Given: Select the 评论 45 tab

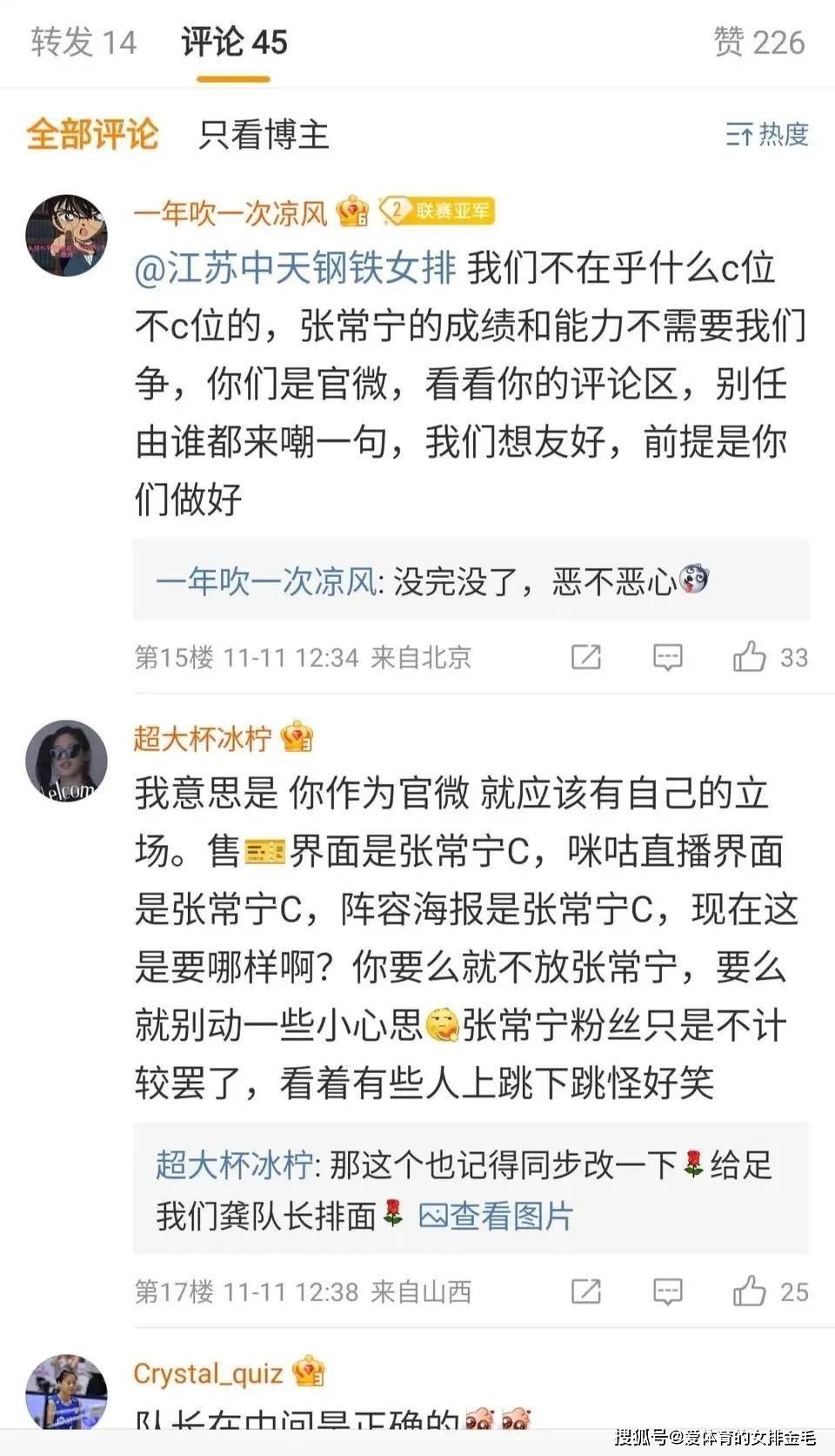Looking at the screenshot, I should (x=233, y=42).
